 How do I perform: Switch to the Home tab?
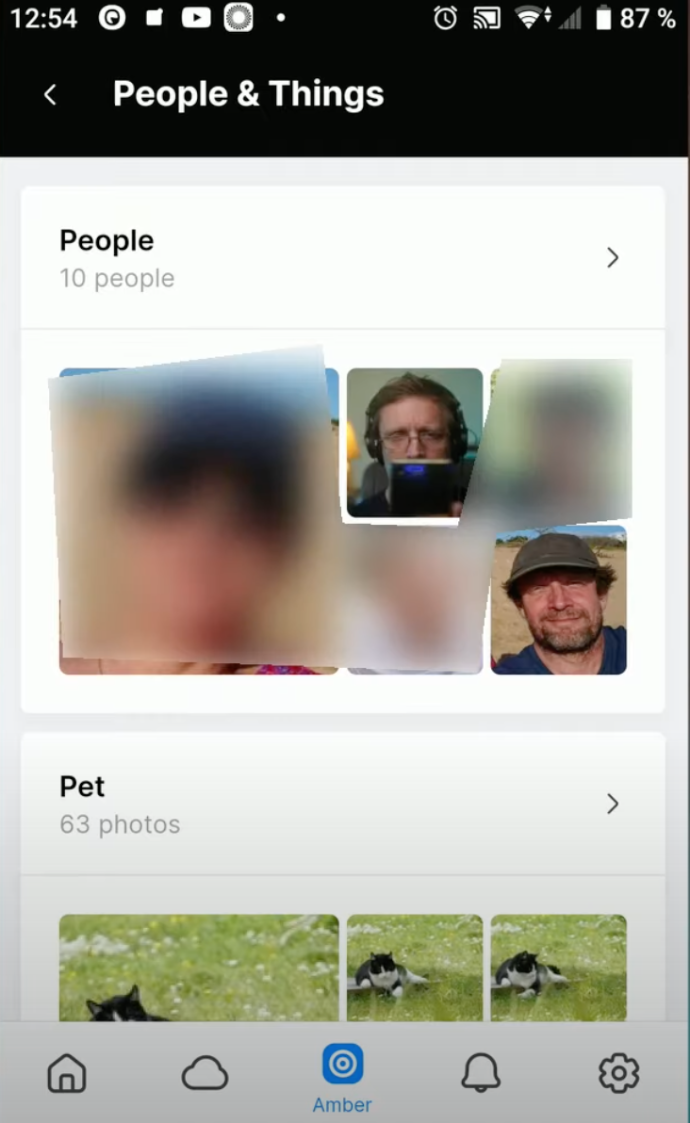(67, 1074)
